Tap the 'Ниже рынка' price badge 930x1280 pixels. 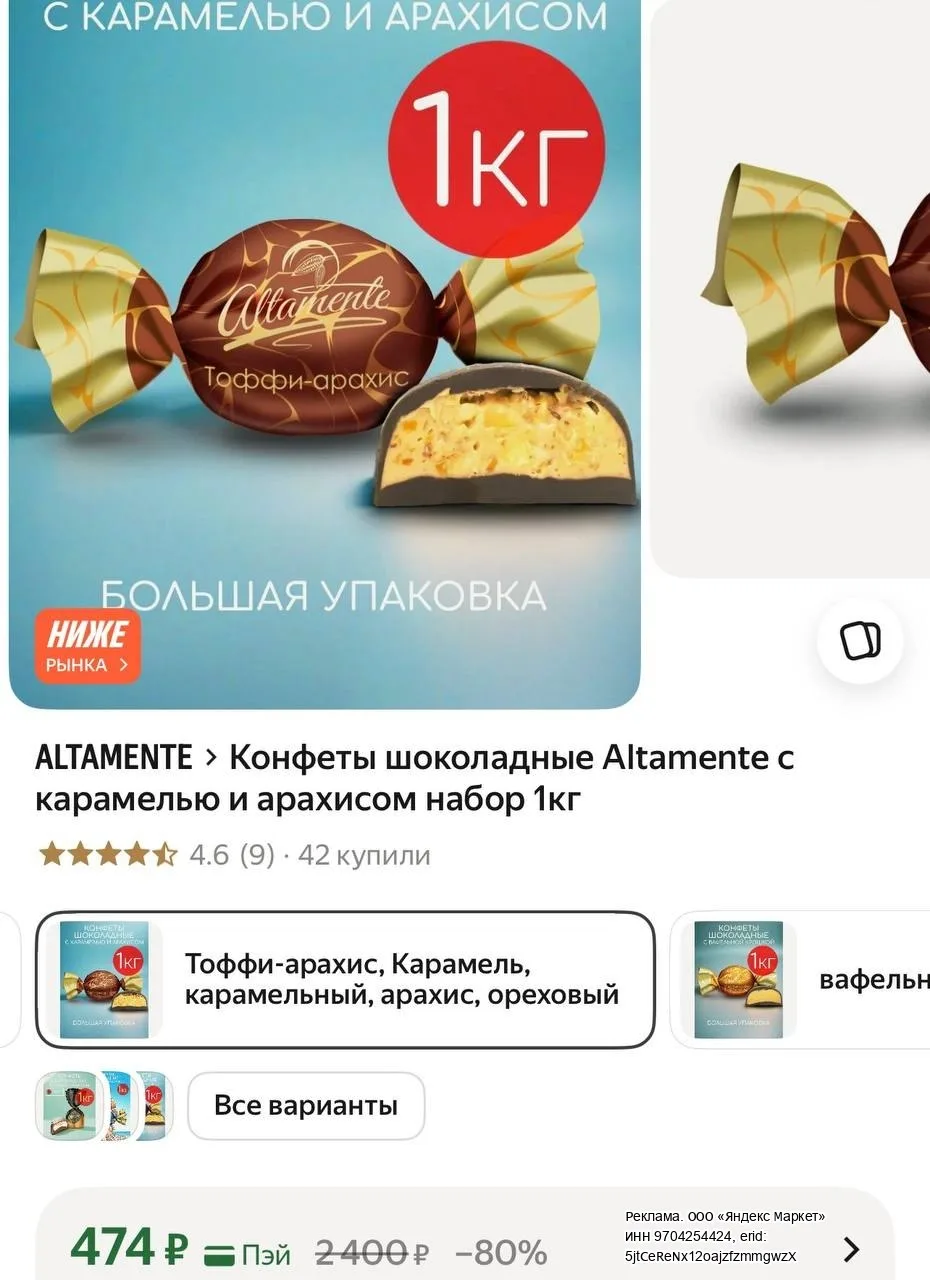click(x=88, y=646)
